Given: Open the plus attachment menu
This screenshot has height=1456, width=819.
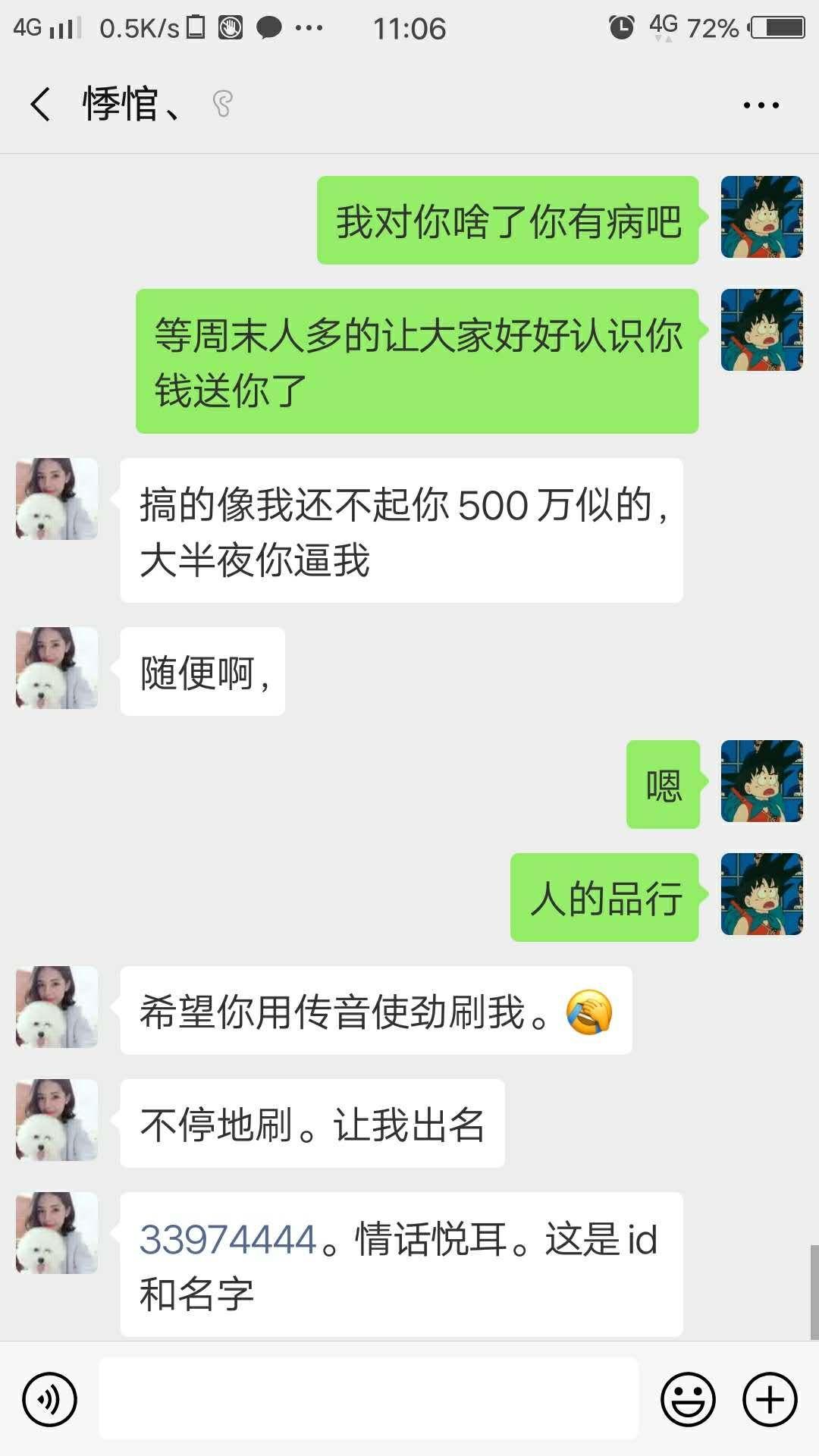Looking at the screenshot, I should tap(770, 1399).
